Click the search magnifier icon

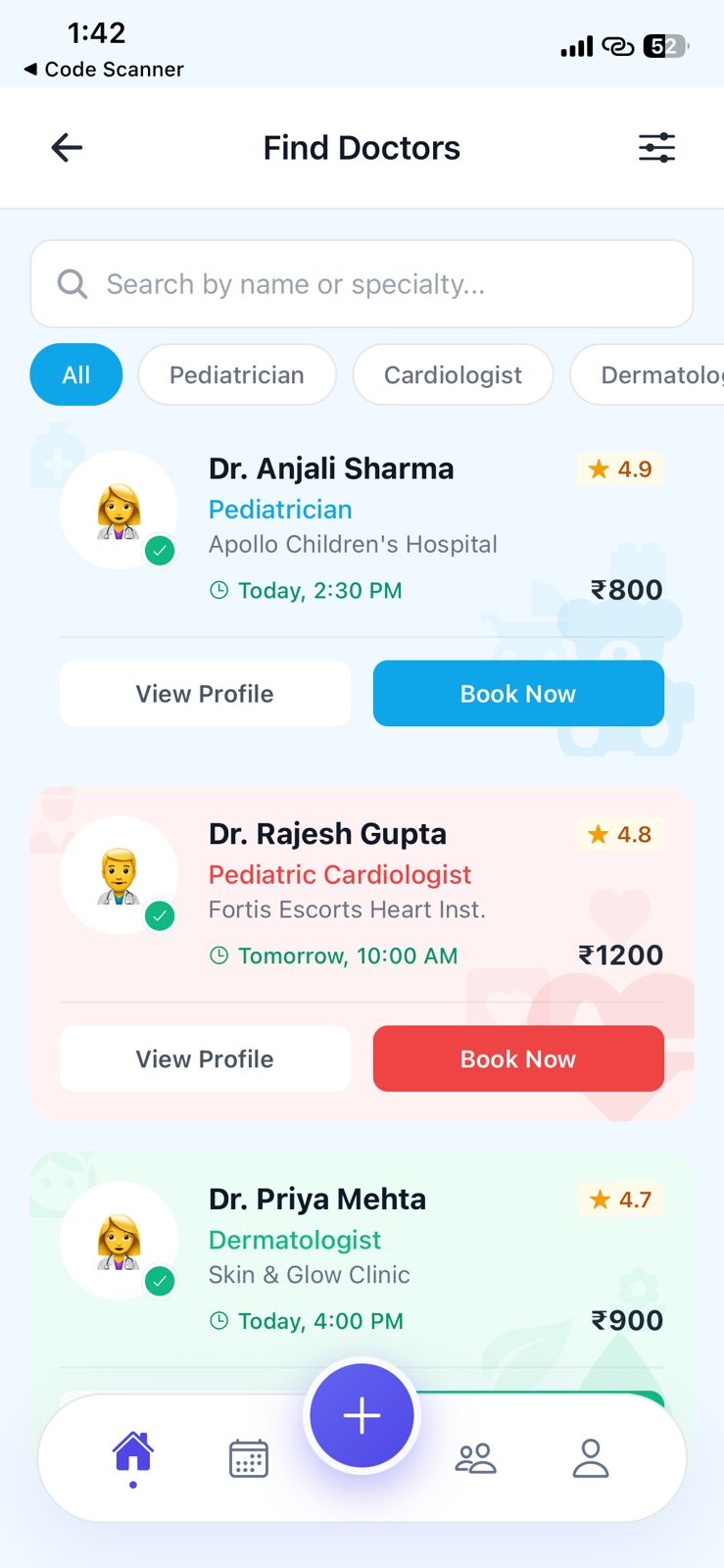pyautogui.click(x=72, y=283)
